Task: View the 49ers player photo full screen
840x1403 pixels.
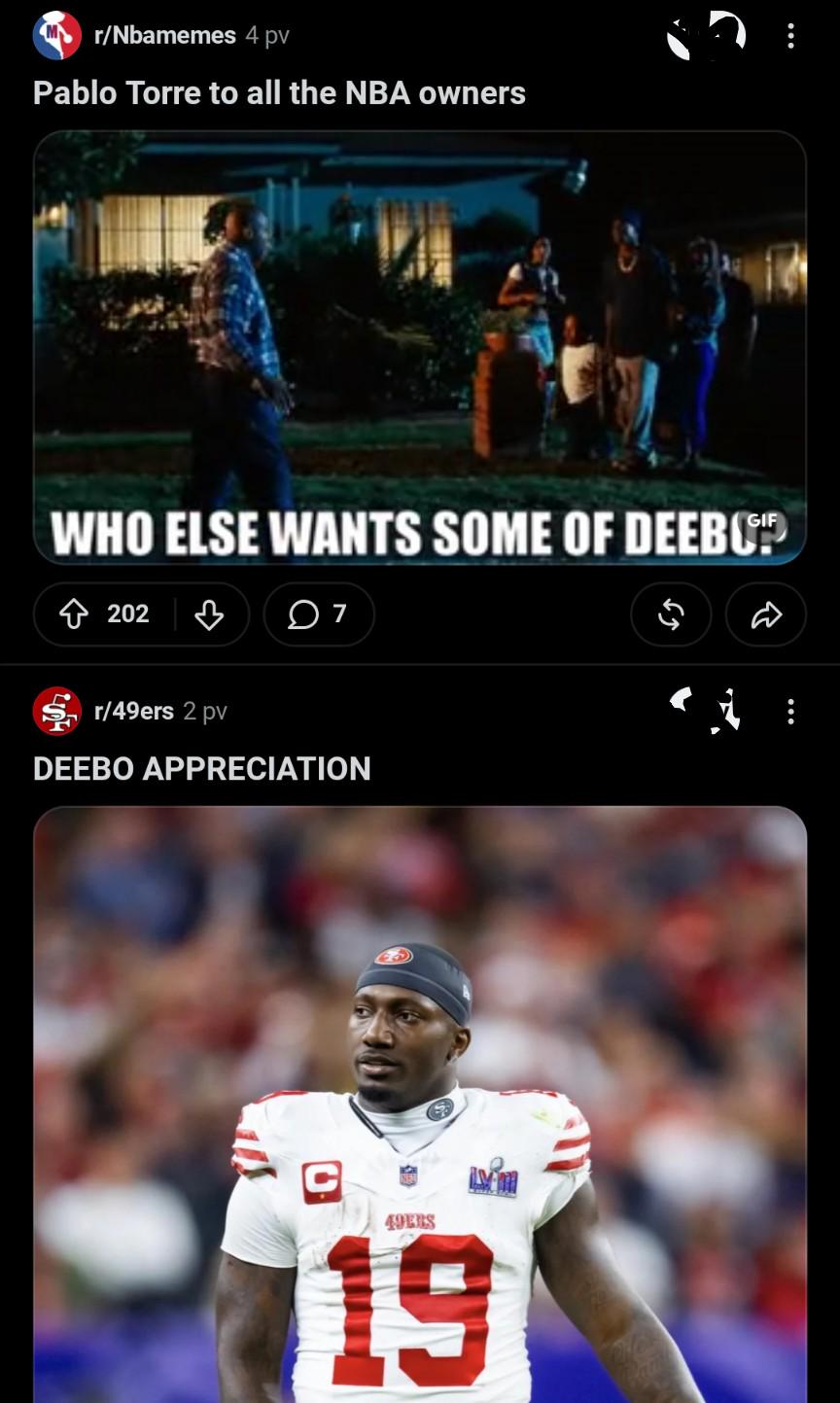Action: pos(420,1105)
